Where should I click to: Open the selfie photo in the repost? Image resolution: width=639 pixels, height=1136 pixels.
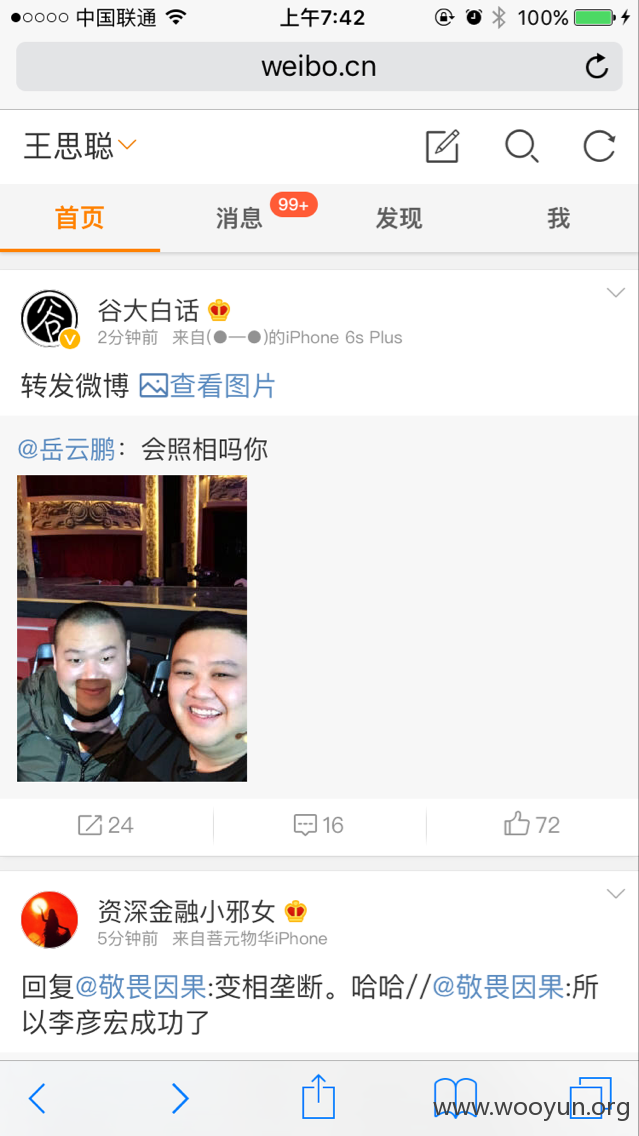tap(132, 628)
